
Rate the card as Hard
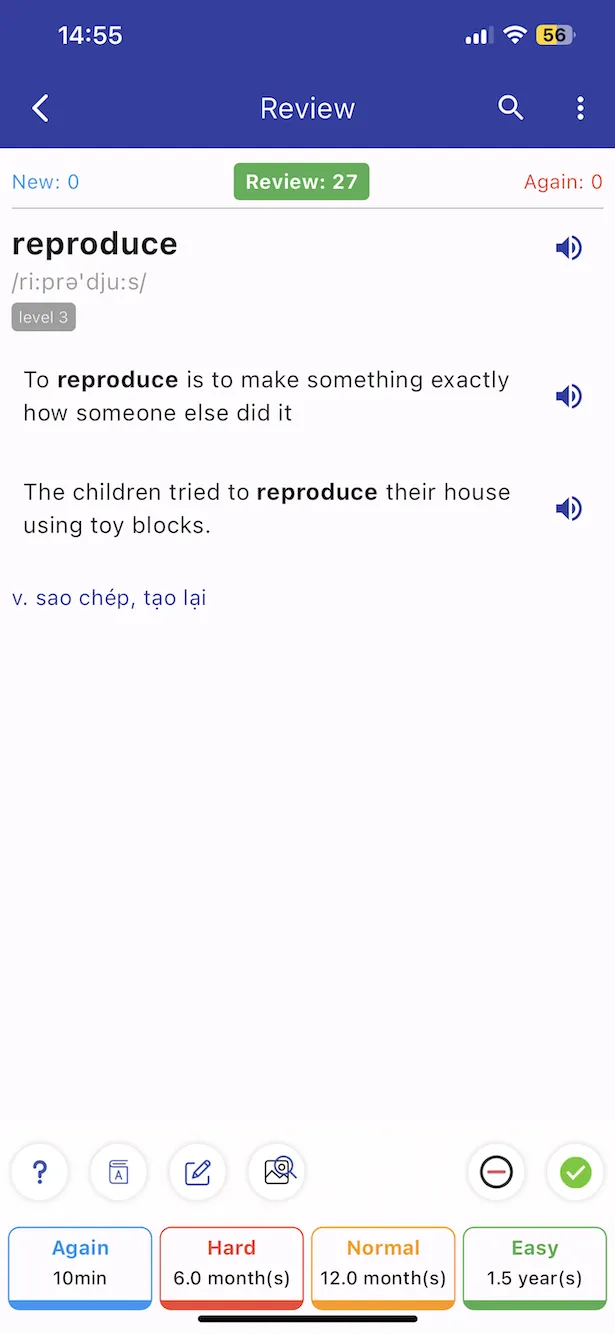coord(231,1265)
